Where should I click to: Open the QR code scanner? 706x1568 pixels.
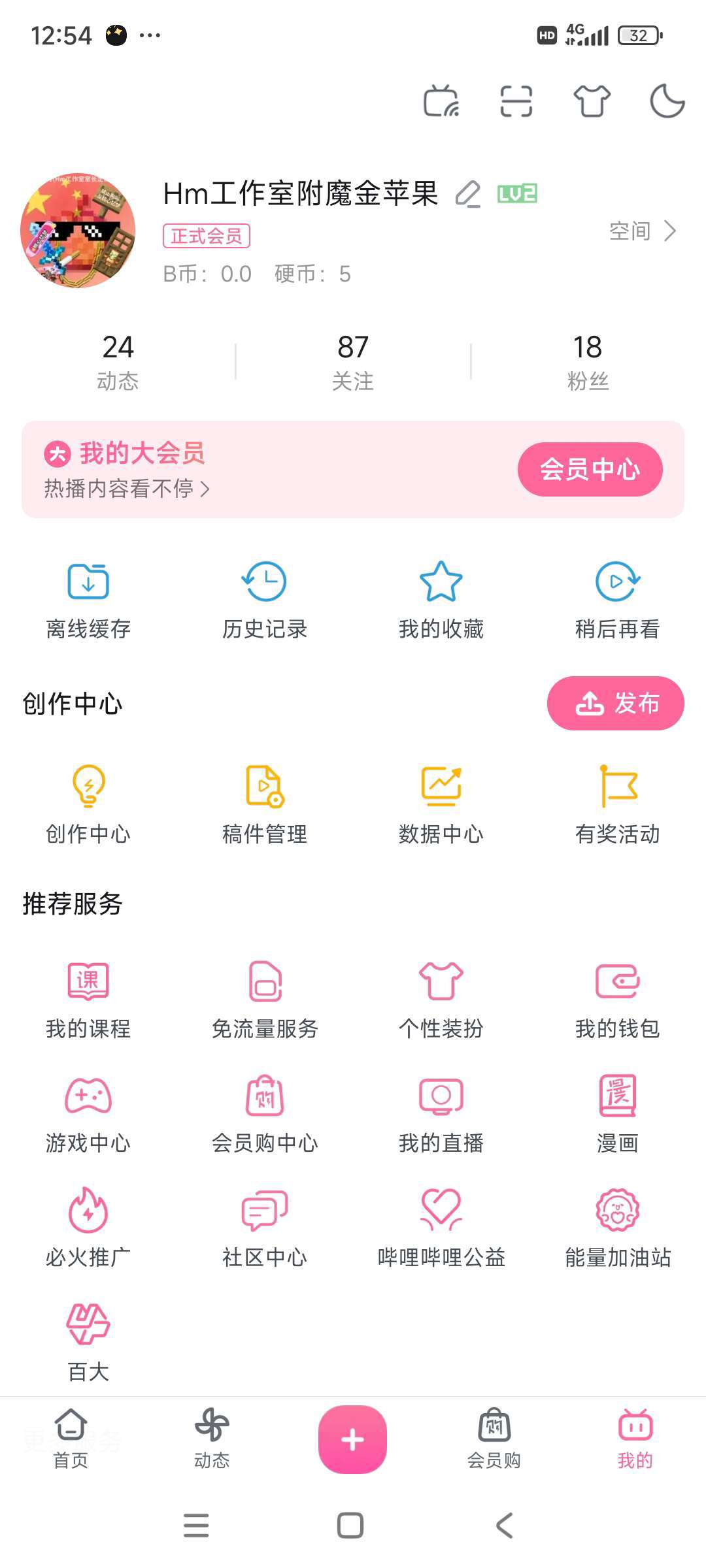click(x=516, y=101)
